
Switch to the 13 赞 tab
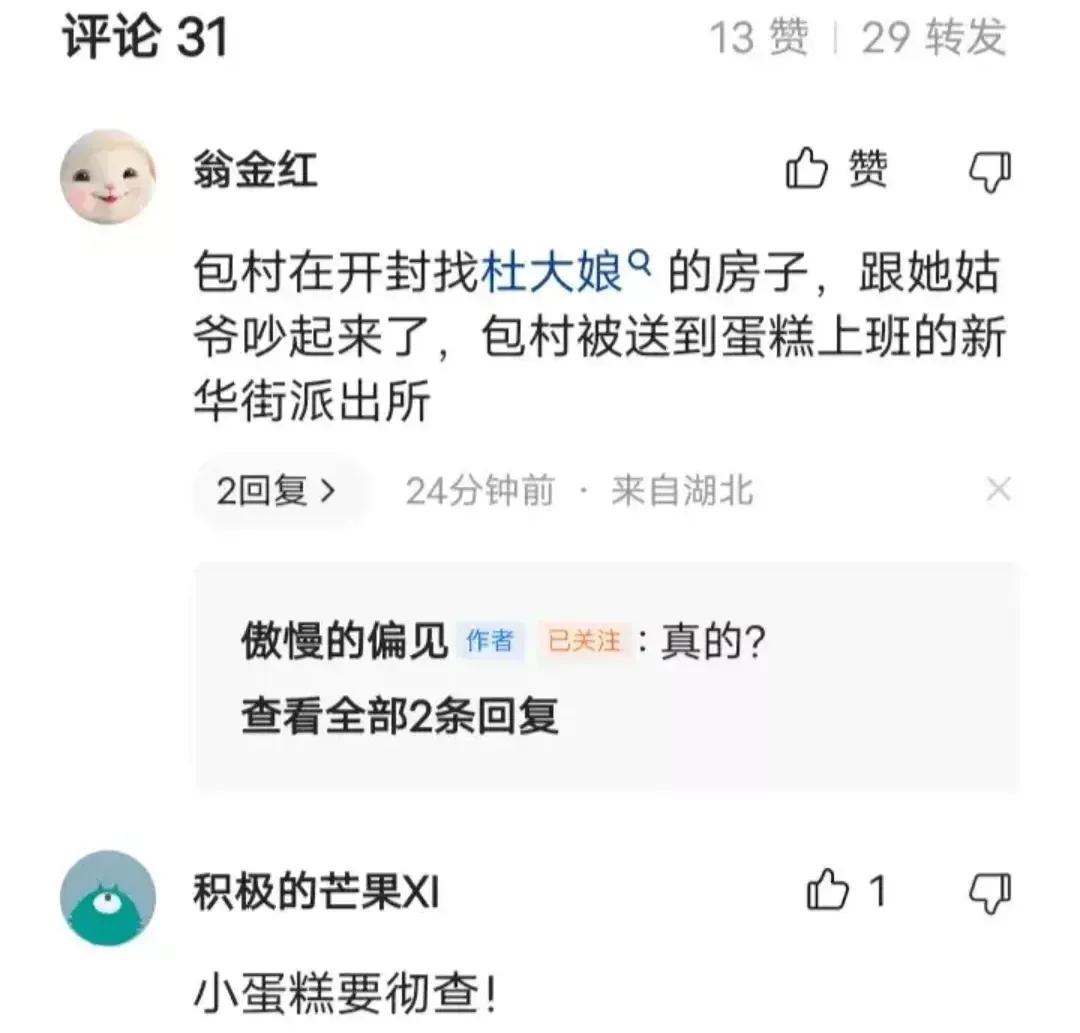[x=759, y=38]
